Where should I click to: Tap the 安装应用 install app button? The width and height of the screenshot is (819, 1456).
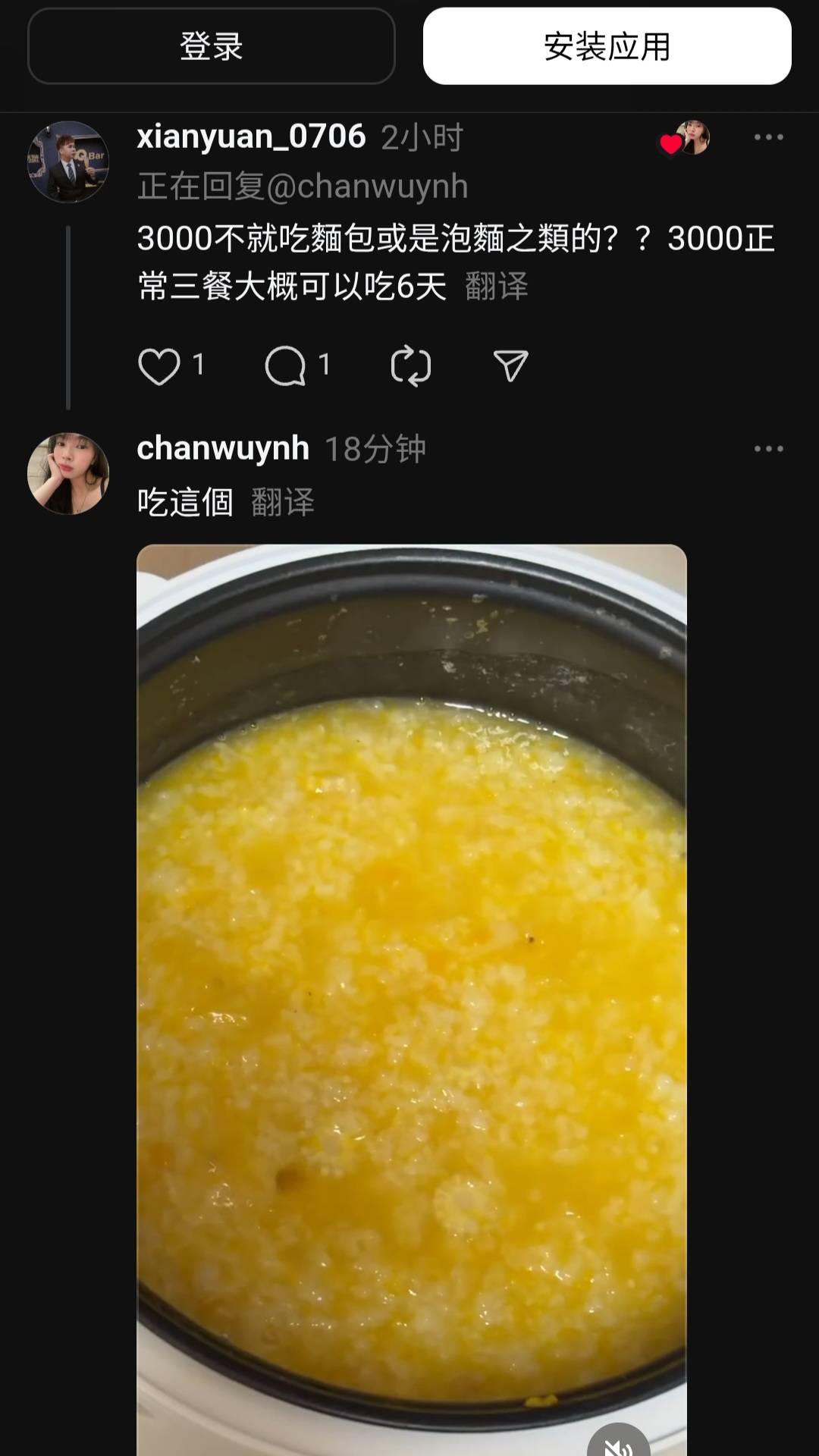pos(607,46)
